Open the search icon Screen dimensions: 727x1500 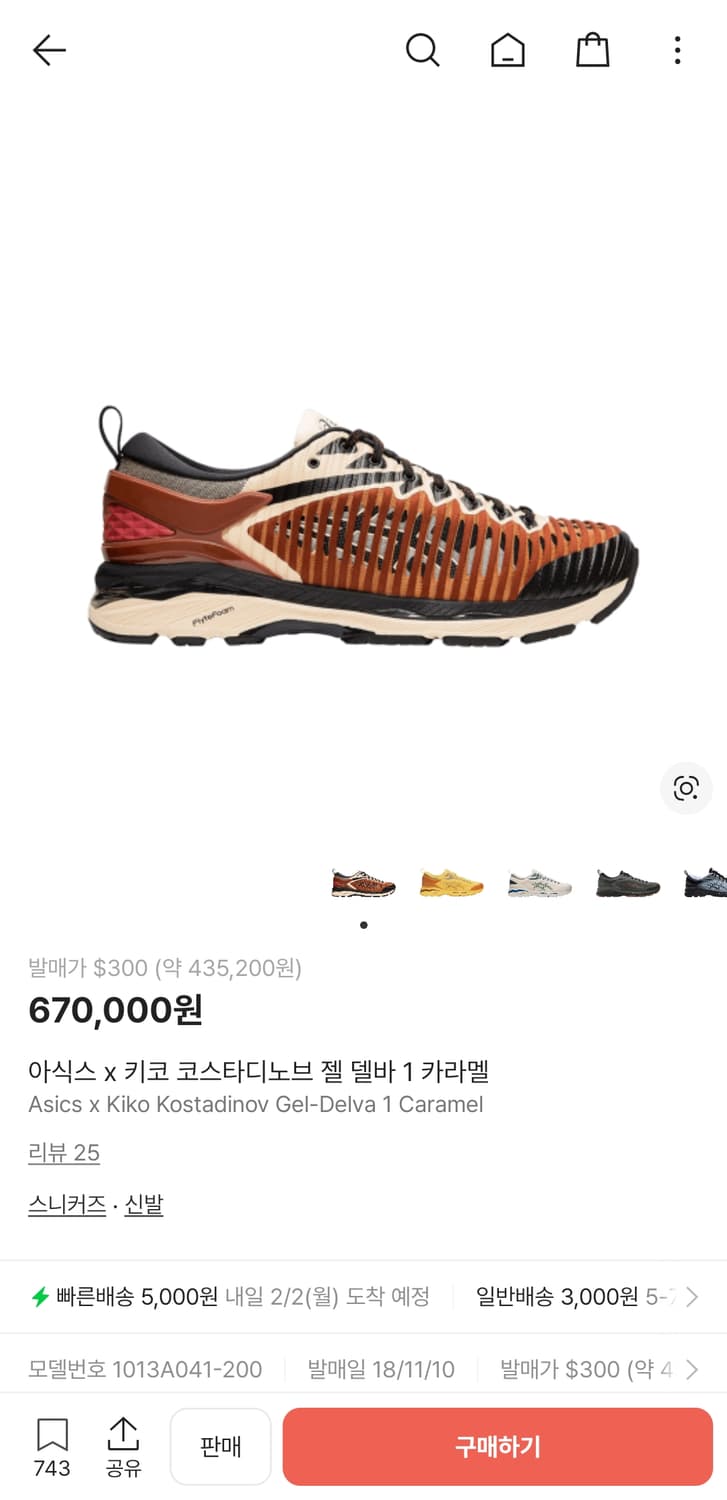pyautogui.click(x=423, y=50)
